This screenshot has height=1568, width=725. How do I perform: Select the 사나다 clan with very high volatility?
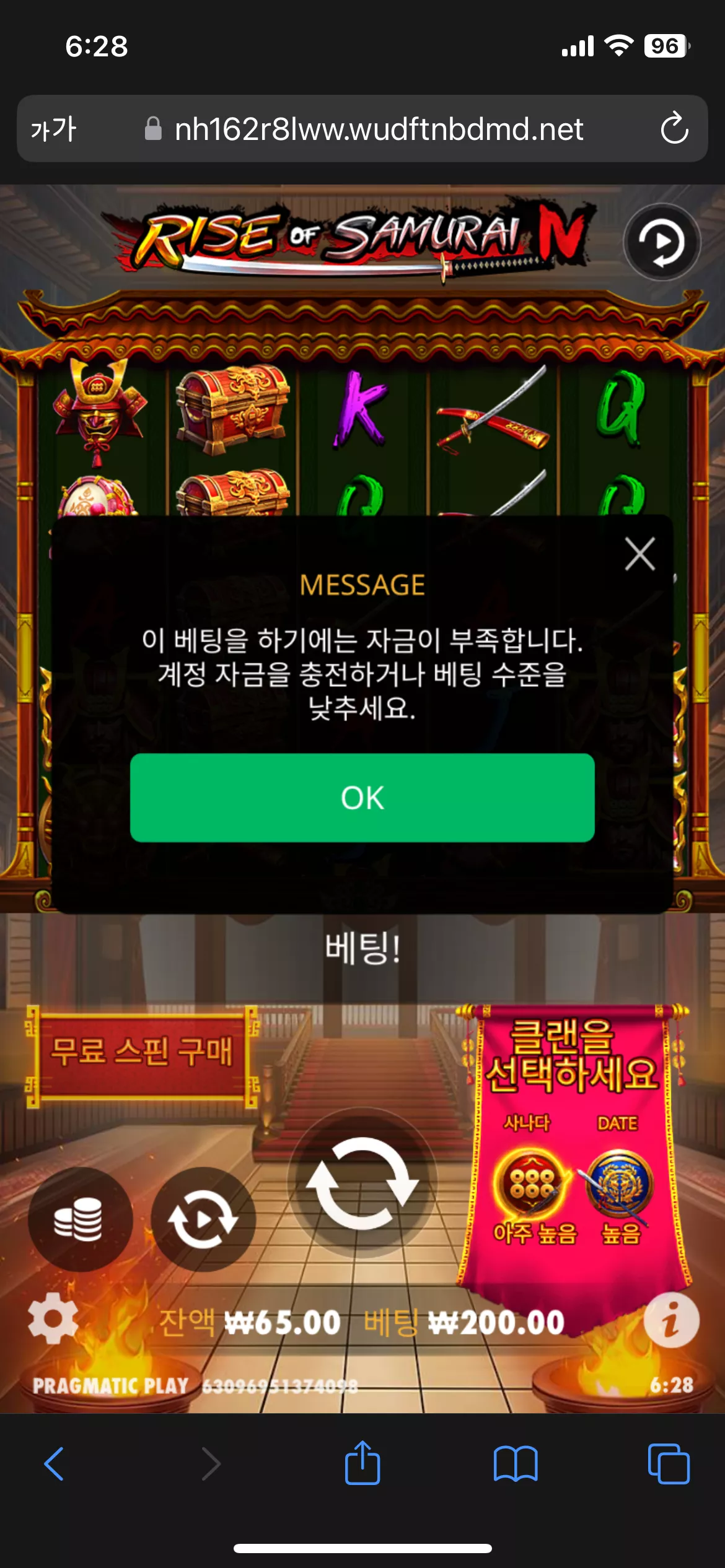[532, 1183]
